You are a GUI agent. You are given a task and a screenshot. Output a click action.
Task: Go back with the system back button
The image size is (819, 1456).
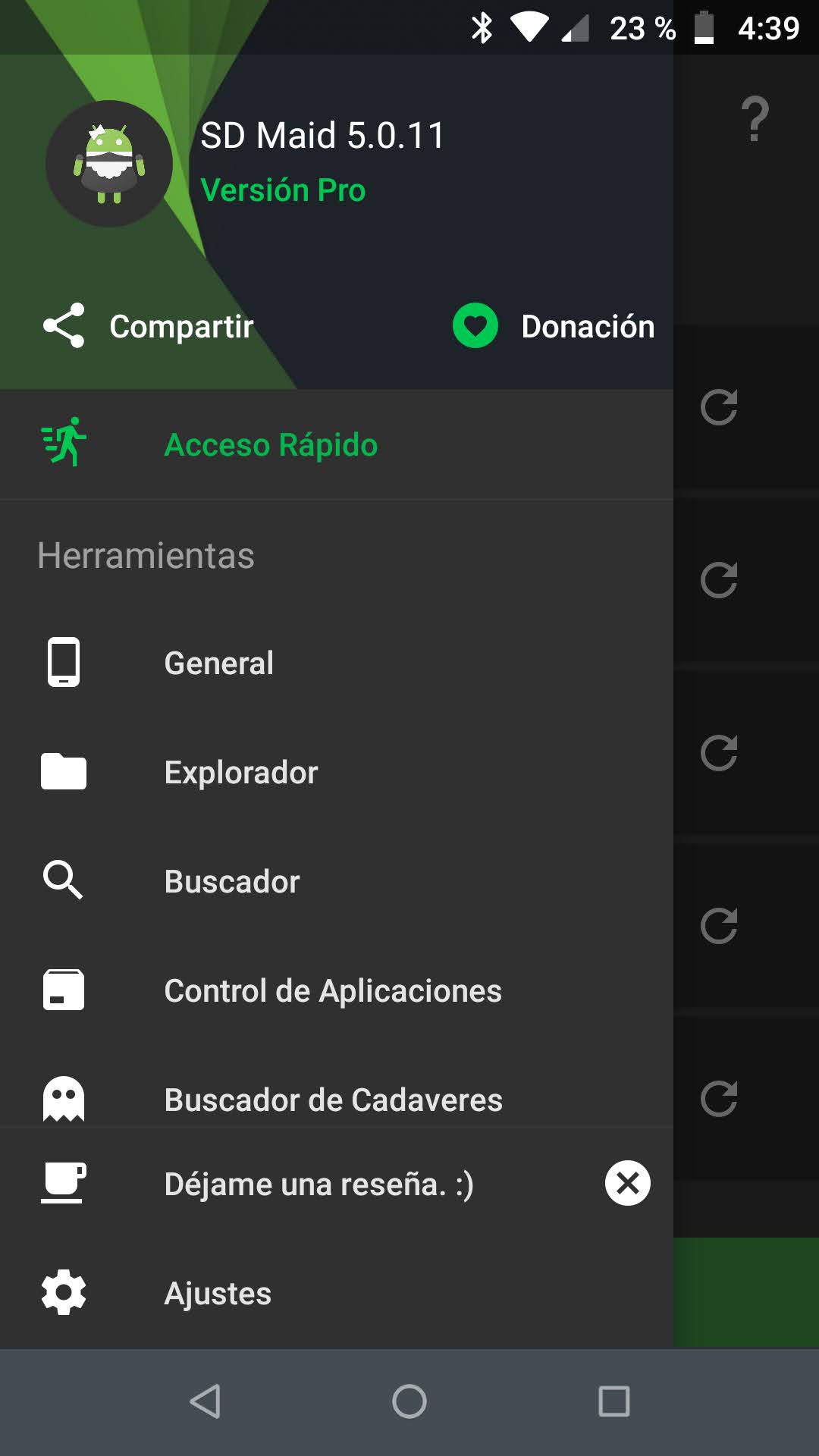(205, 1401)
